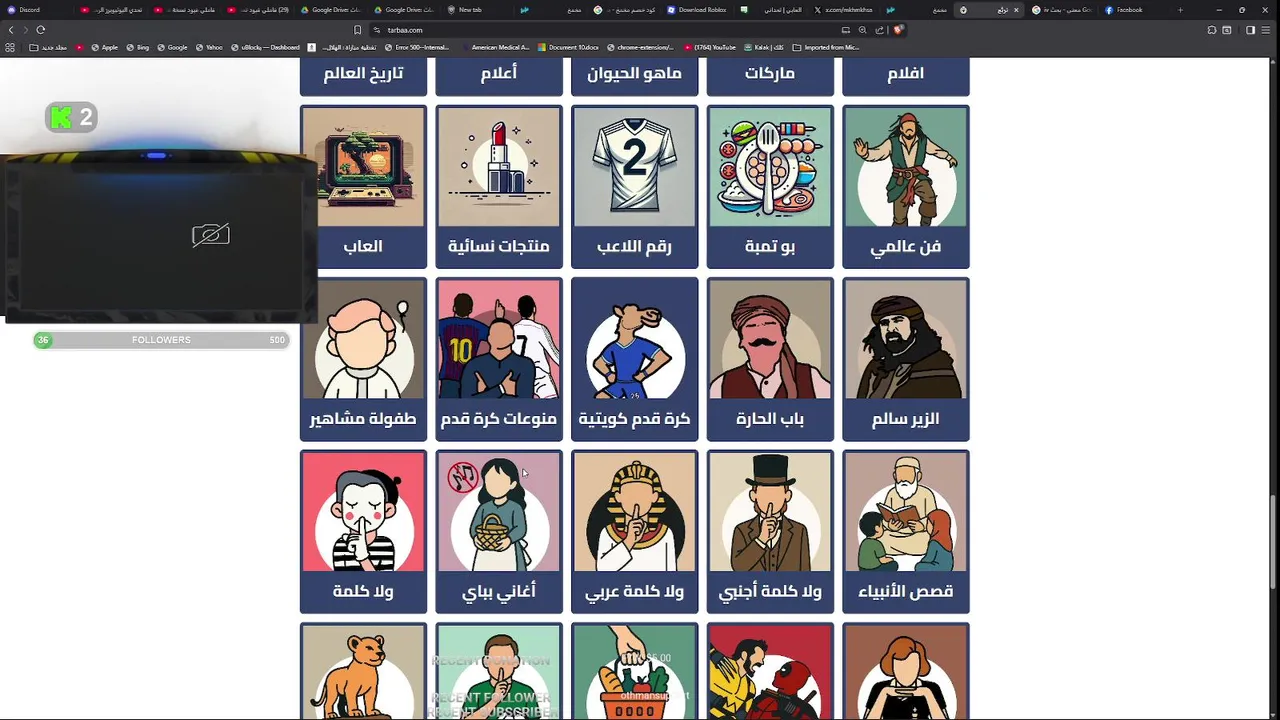
Task: Open the رقم اللاعب category card
Action: [634, 187]
